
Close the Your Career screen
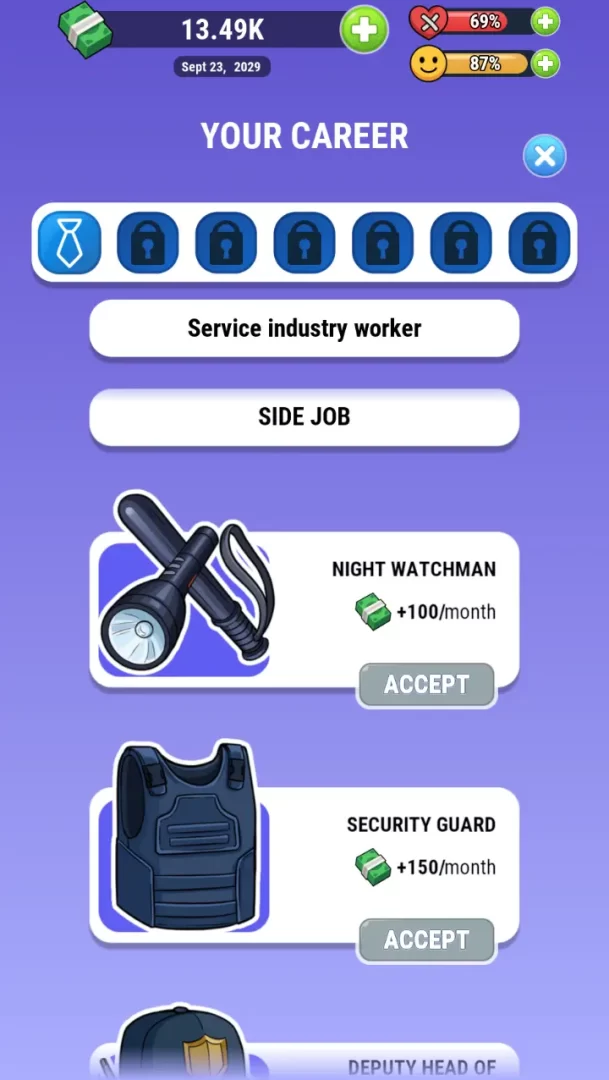(x=545, y=156)
